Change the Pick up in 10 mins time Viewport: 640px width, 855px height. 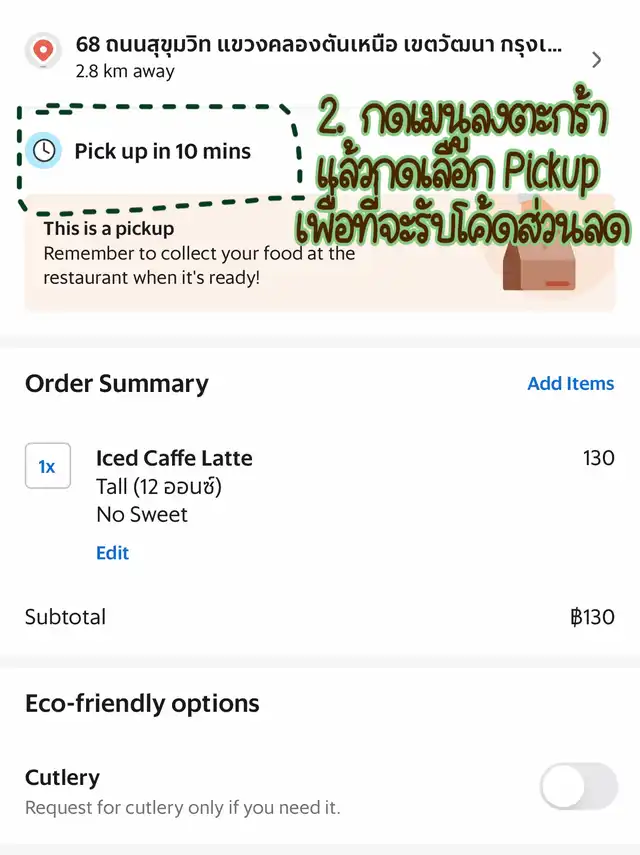point(160,152)
